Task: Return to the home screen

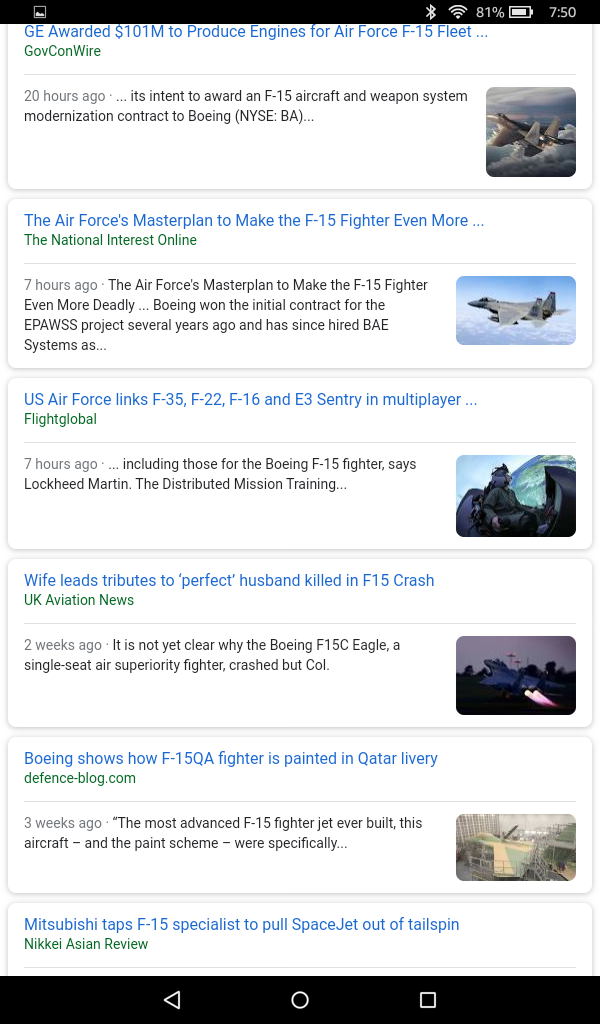Action: pos(300,1000)
